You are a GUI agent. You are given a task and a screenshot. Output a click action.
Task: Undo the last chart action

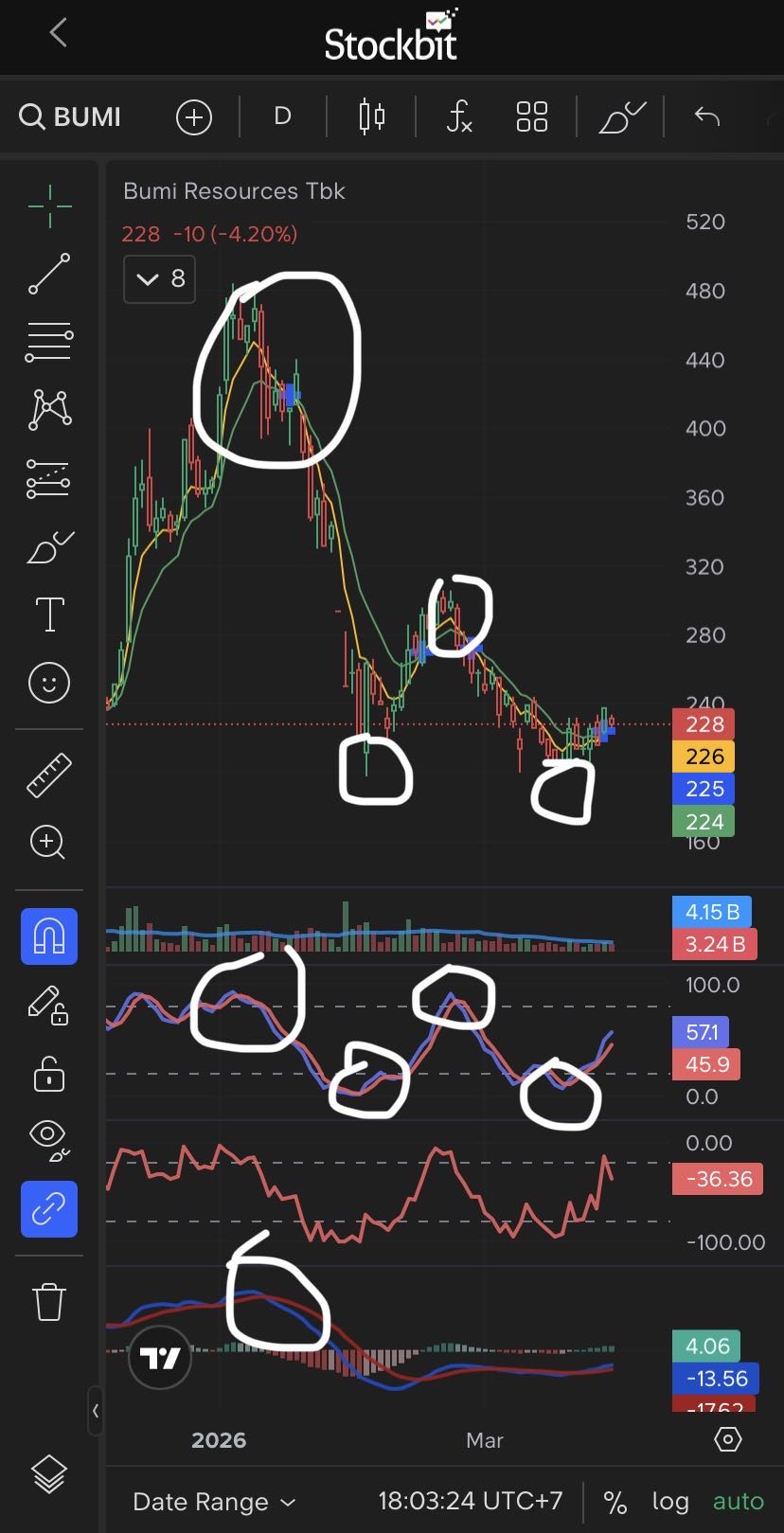click(x=707, y=117)
